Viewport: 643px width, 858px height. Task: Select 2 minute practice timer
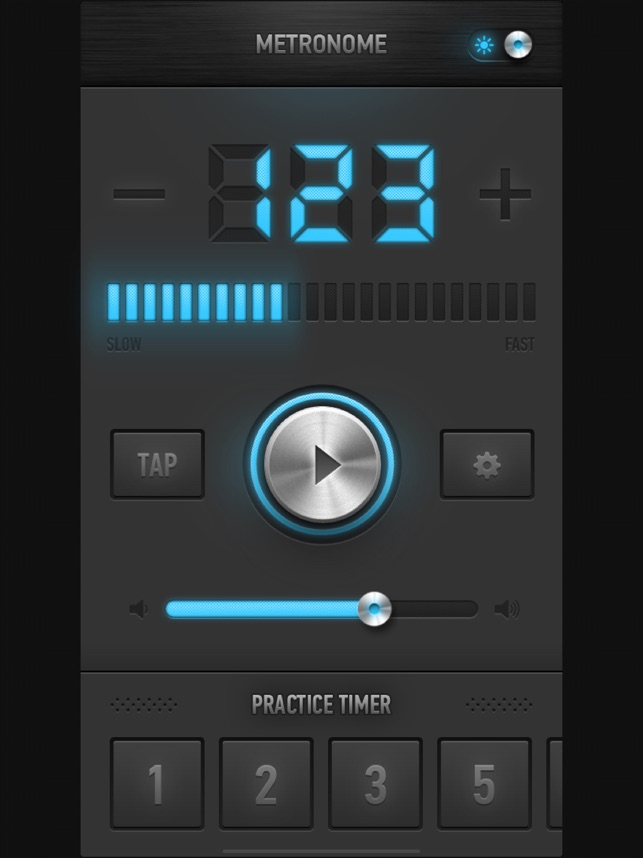click(266, 783)
